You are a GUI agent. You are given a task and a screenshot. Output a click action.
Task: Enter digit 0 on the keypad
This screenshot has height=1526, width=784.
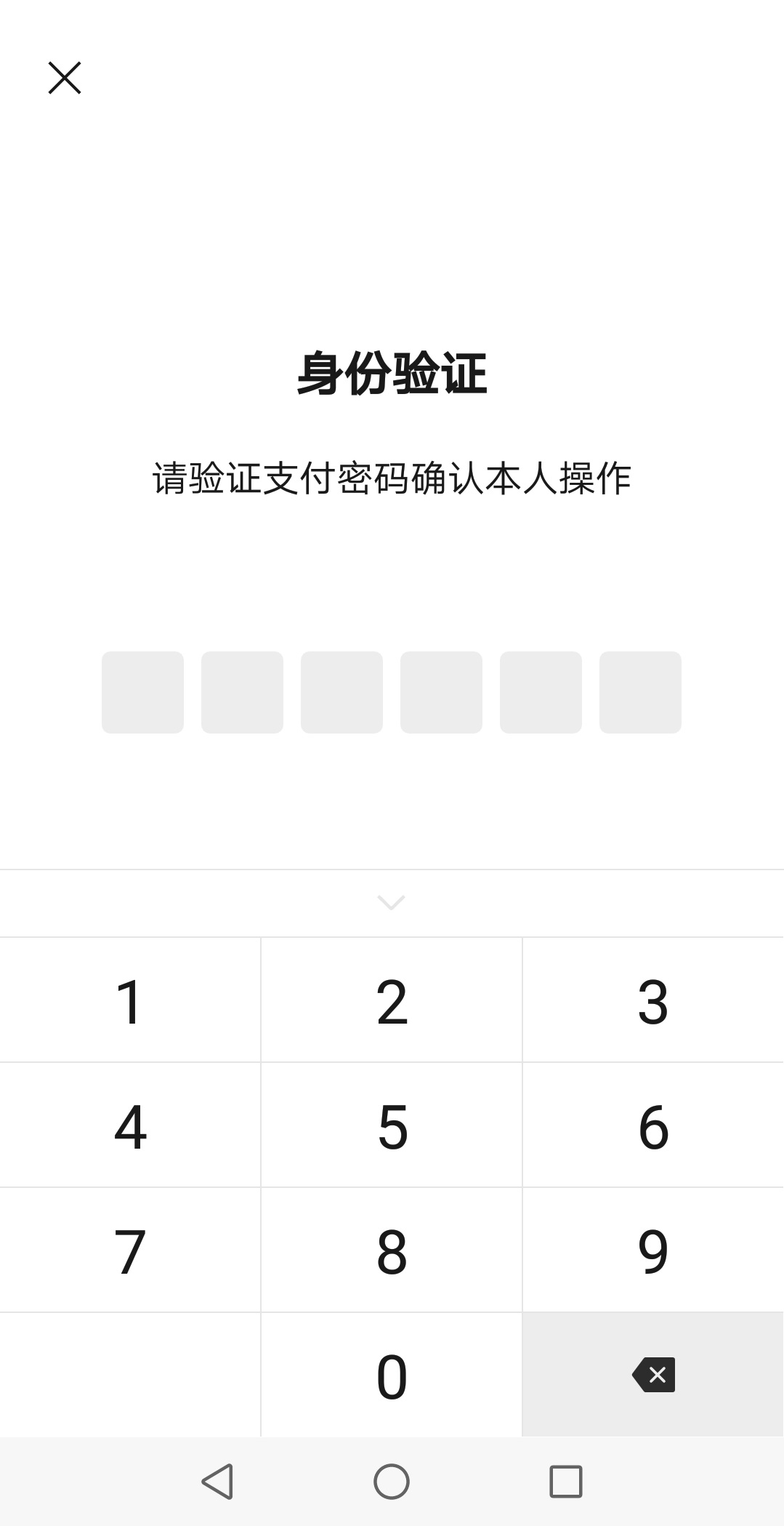pyautogui.click(x=392, y=1375)
